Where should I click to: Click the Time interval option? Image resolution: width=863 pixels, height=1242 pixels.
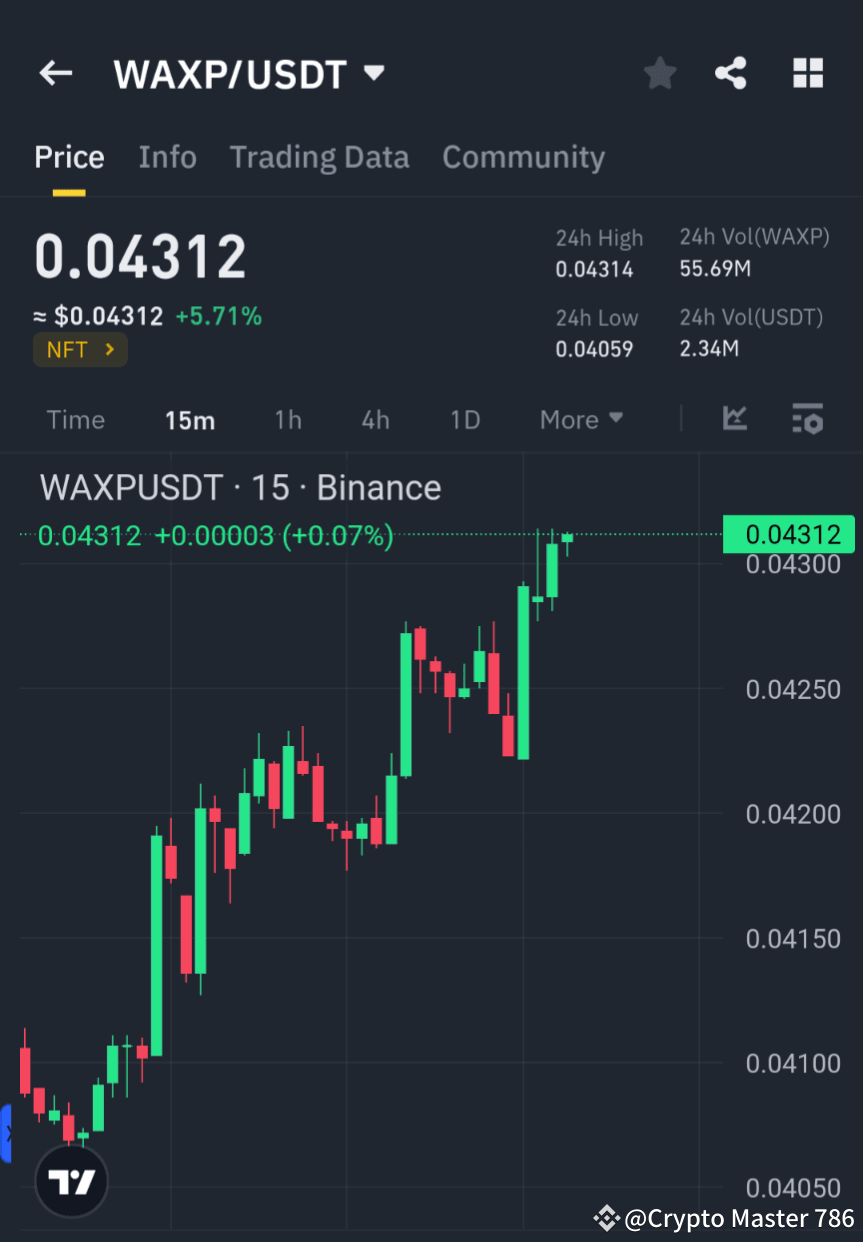point(76,420)
